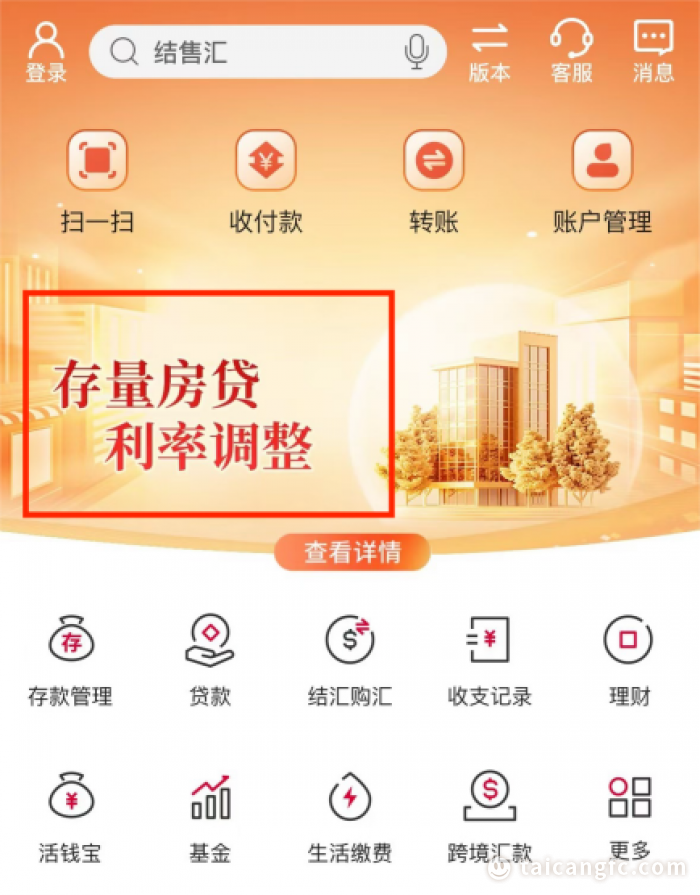This screenshot has width=700, height=895.
Task: Open 账户管理 account management
Action: (602, 182)
